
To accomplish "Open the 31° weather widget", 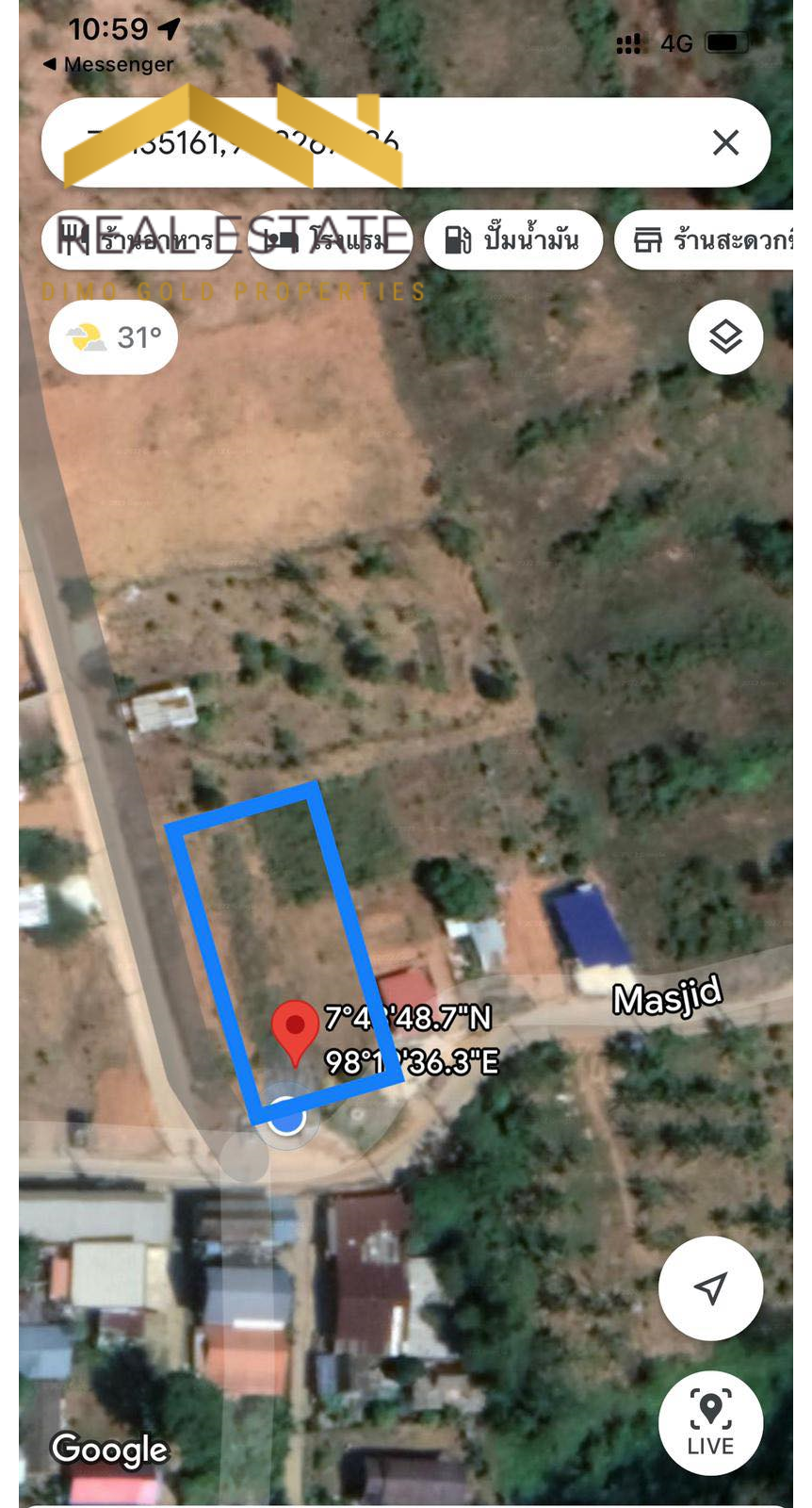I will [x=113, y=337].
